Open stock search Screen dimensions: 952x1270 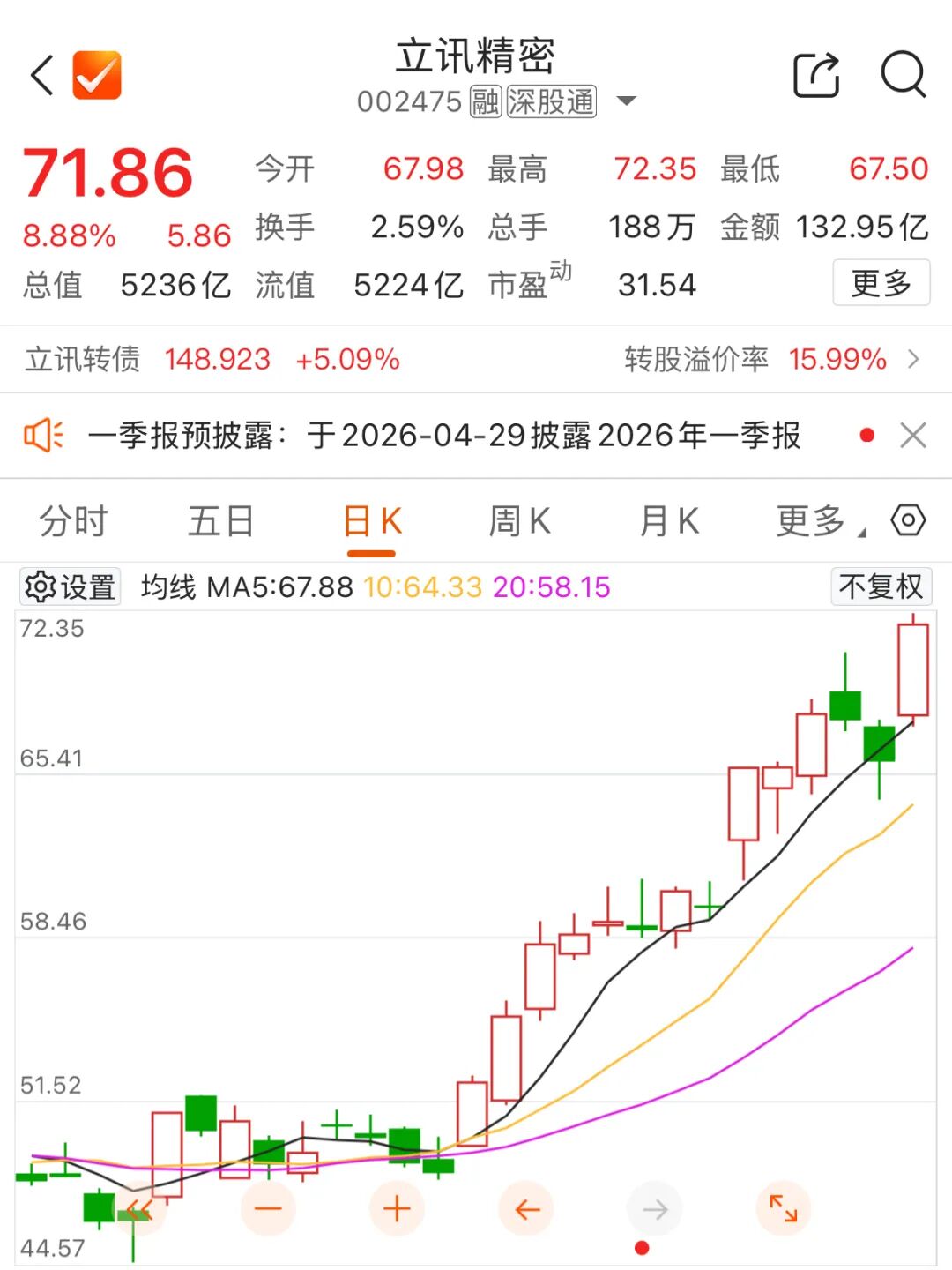pyautogui.click(x=903, y=76)
